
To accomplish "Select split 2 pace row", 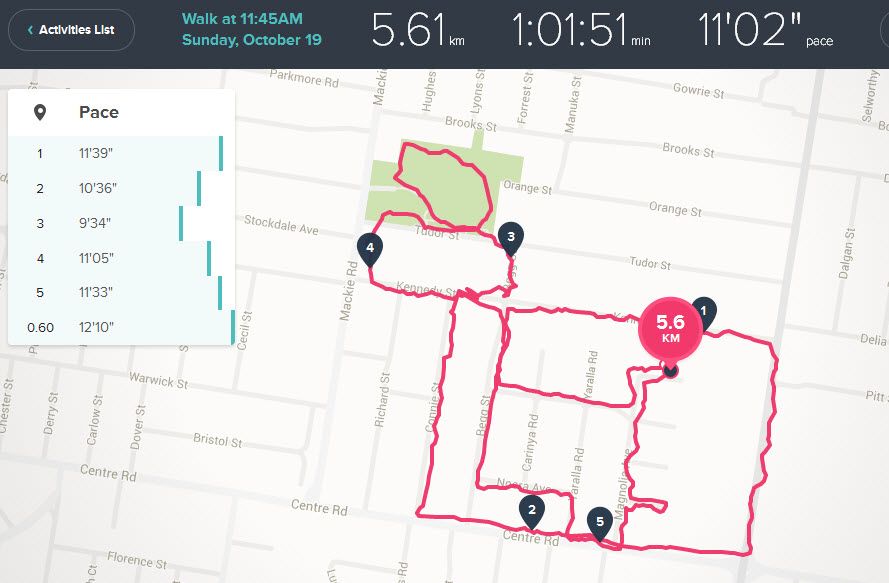I will [x=120, y=188].
